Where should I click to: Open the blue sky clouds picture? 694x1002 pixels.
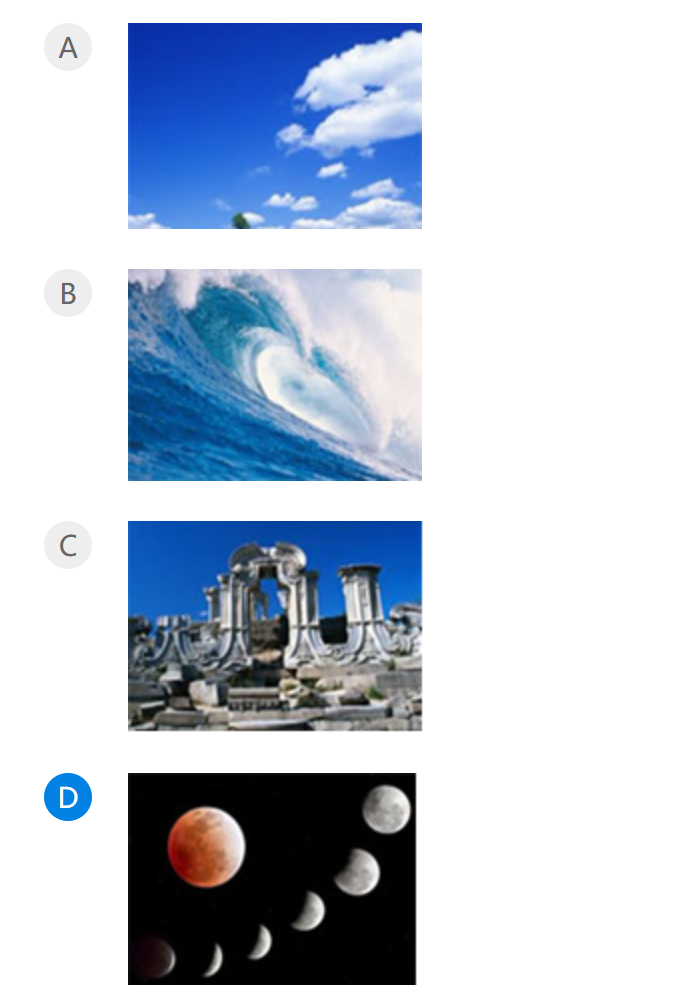[274, 126]
